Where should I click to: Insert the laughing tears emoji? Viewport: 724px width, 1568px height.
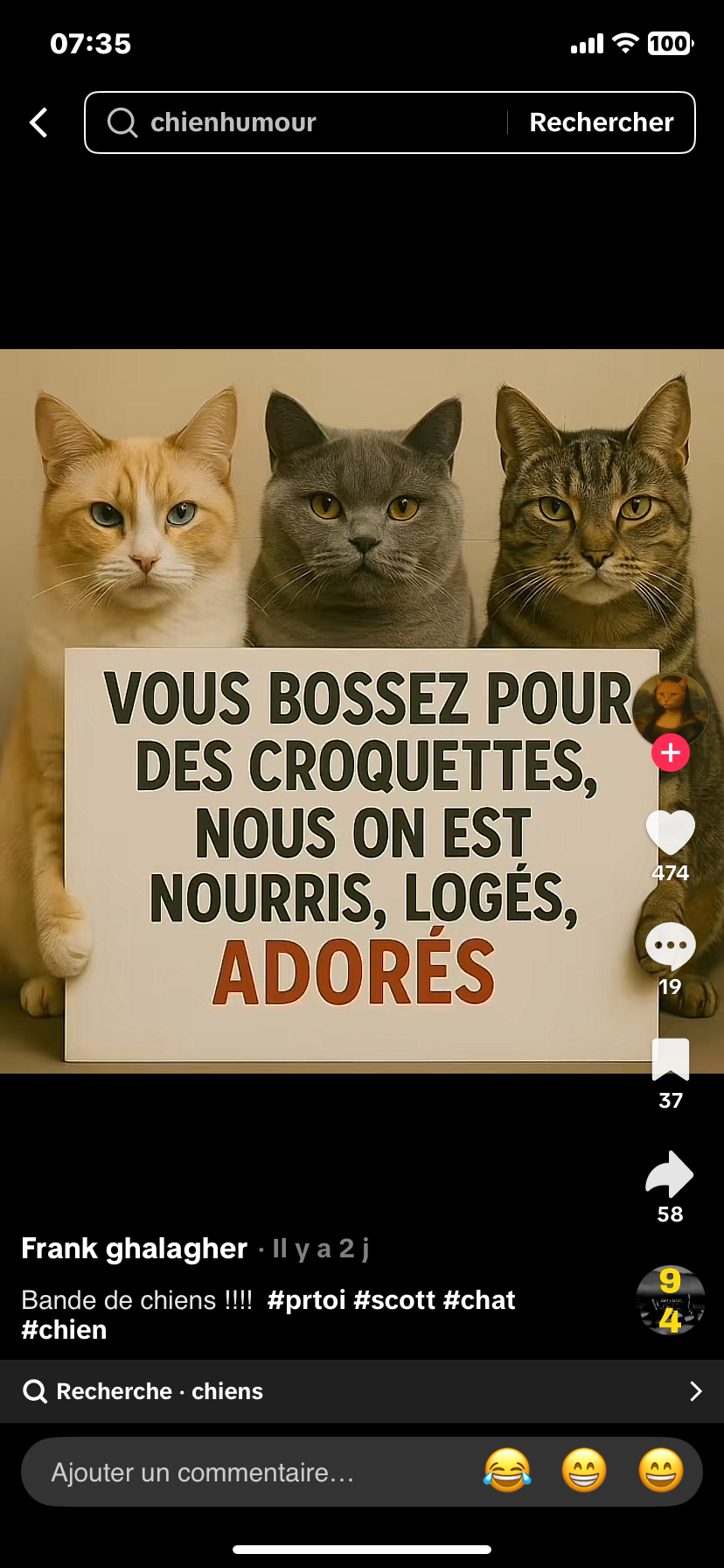(x=507, y=1471)
